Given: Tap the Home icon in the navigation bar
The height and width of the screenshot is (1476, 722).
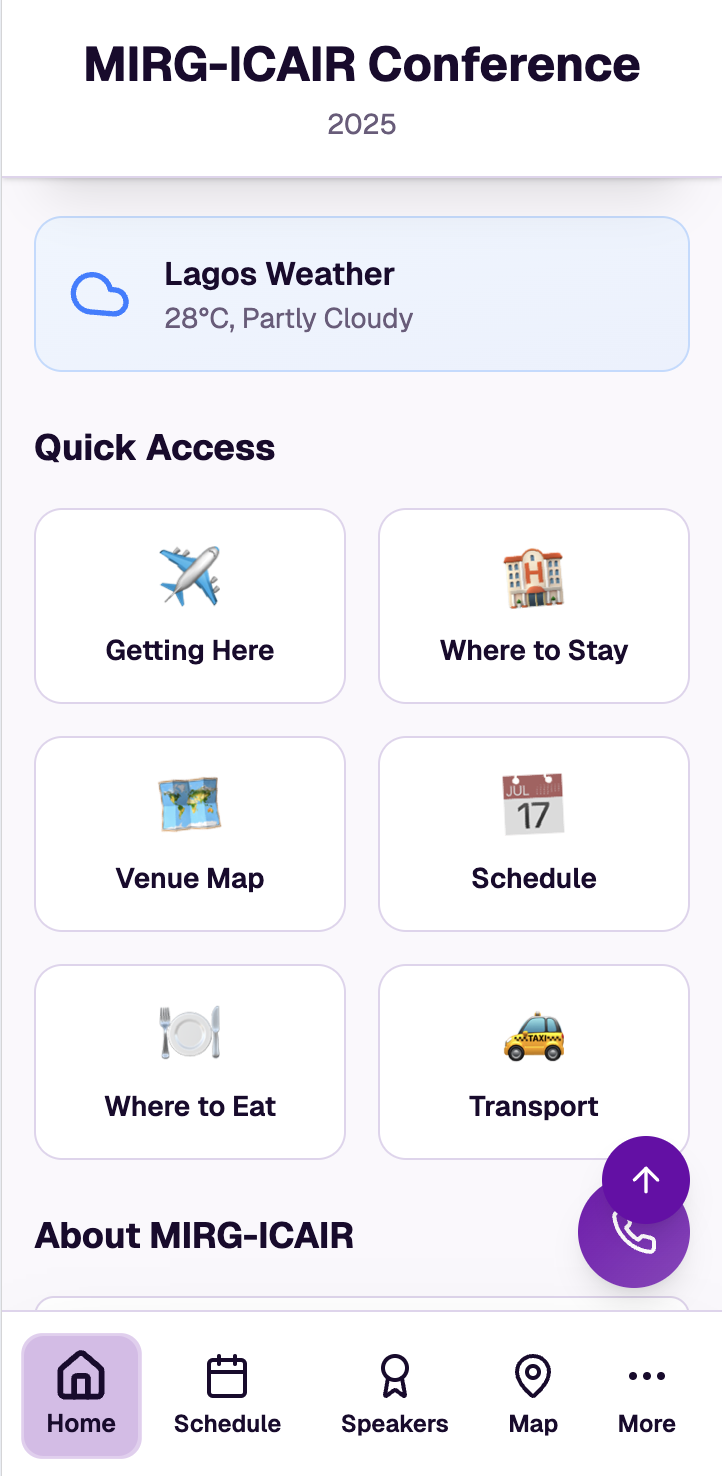Looking at the screenshot, I should pos(81,1375).
